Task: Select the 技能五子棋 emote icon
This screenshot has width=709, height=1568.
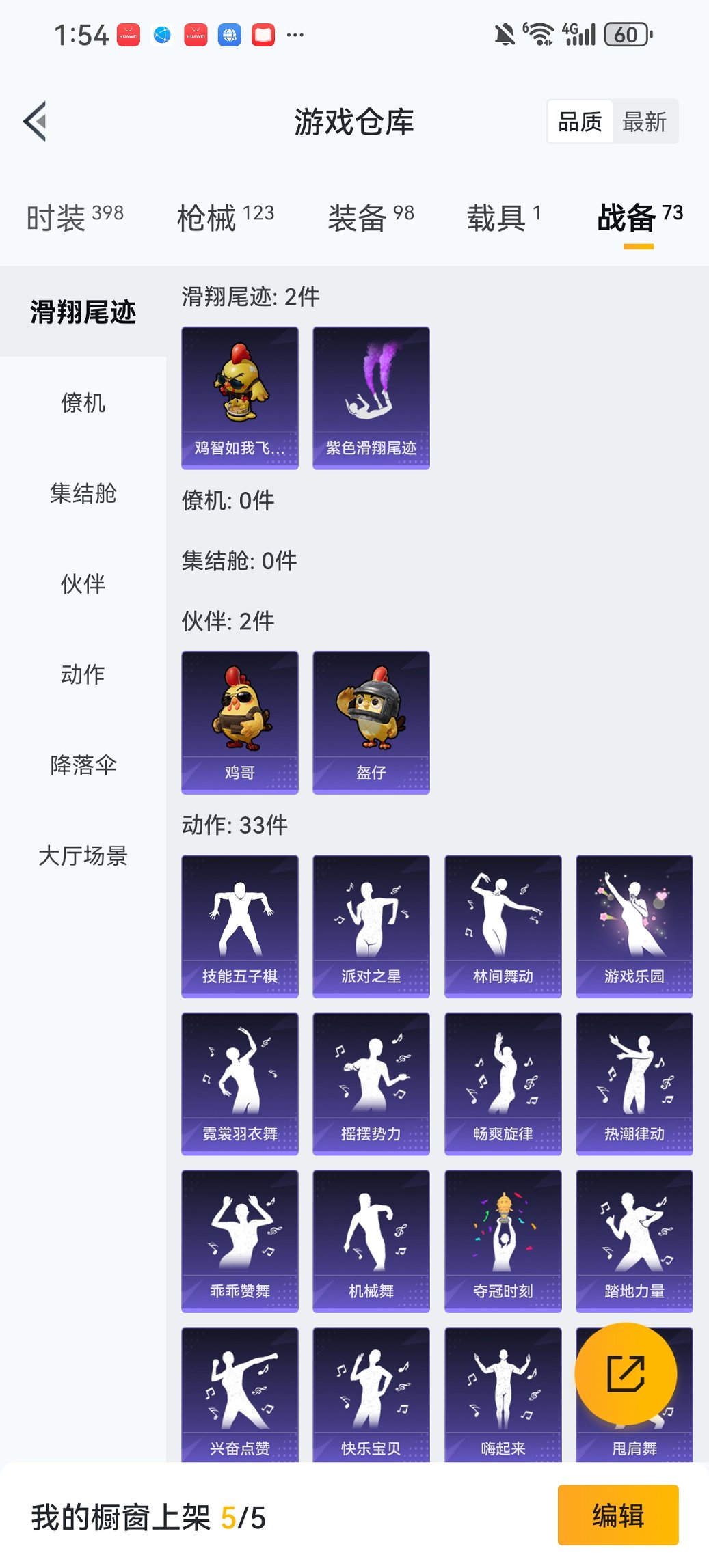Action: [239, 922]
